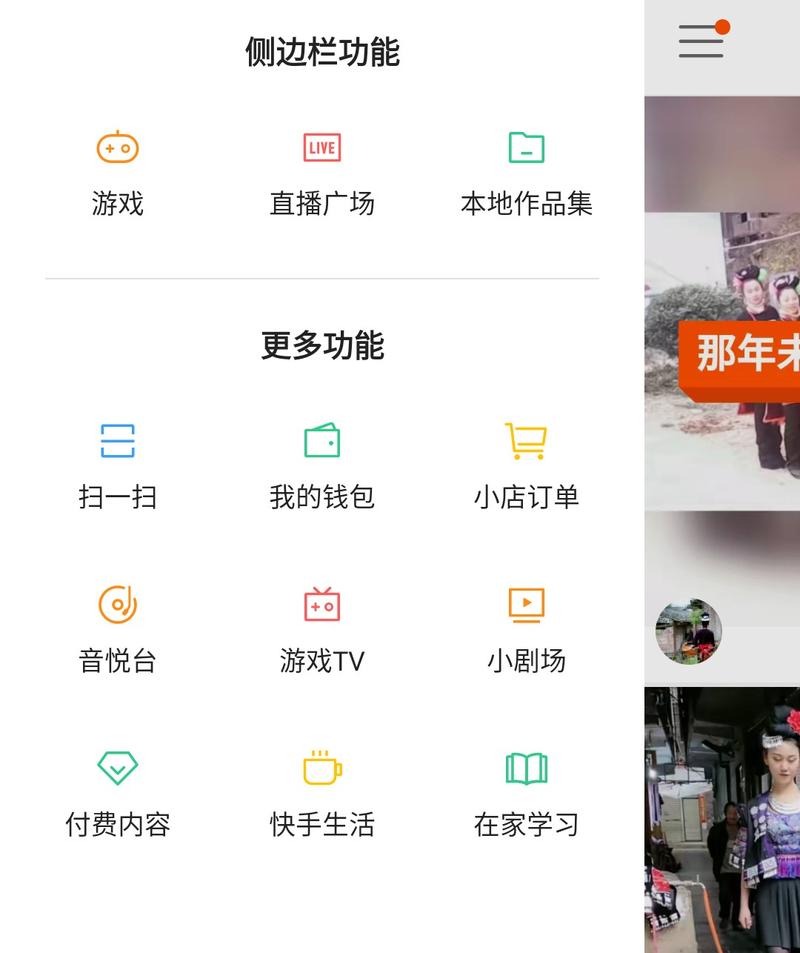Launch the 扫一扫 scanner
The height and width of the screenshot is (953, 800).
(118, 465)
